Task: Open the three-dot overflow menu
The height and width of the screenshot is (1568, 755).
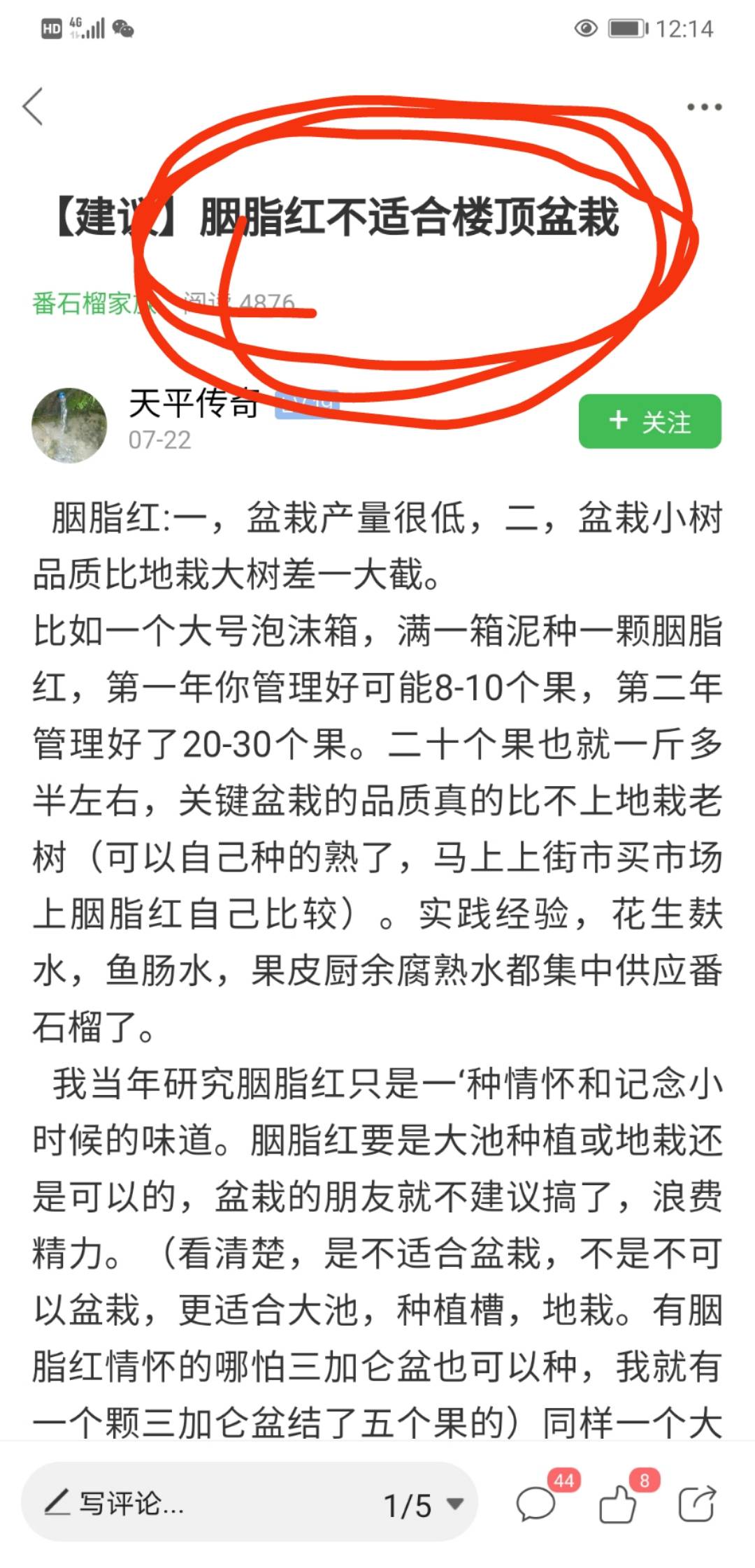Action: [703, 107]
